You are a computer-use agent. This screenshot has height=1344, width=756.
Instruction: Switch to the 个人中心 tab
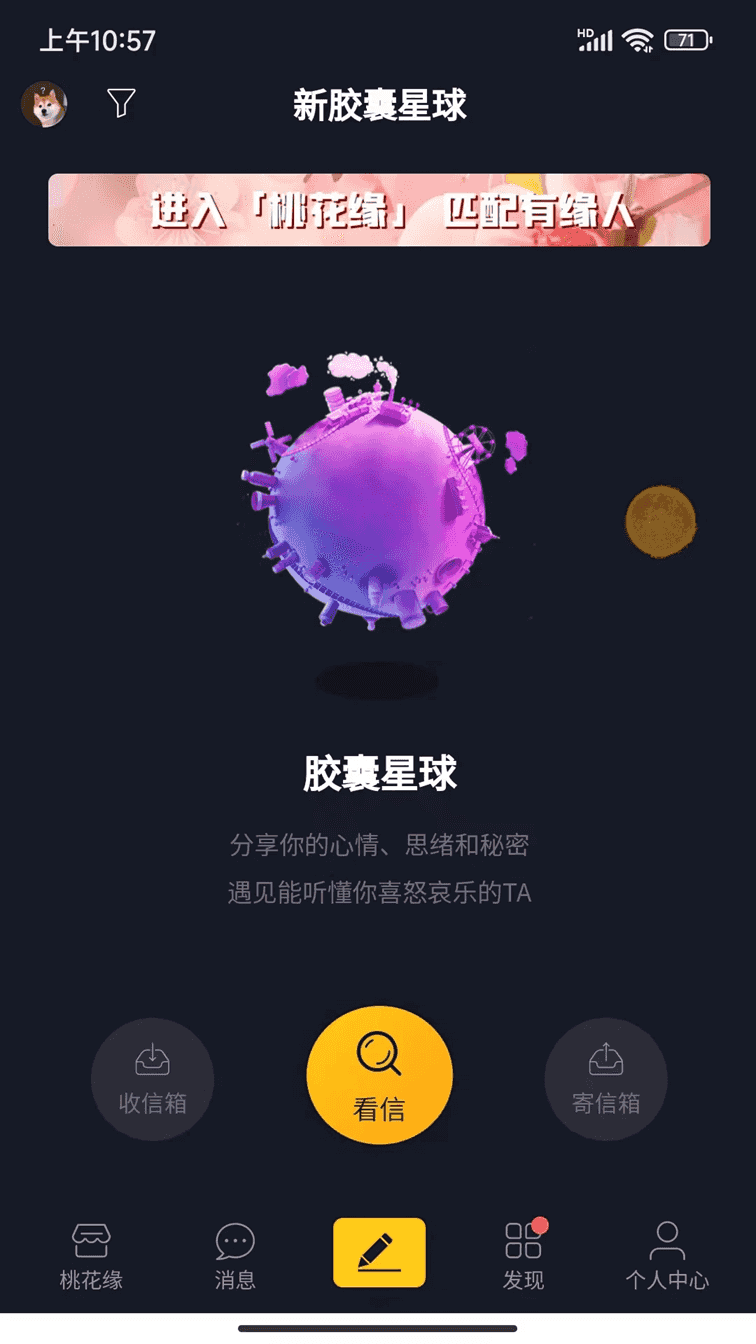click(x=666, y=1255)
